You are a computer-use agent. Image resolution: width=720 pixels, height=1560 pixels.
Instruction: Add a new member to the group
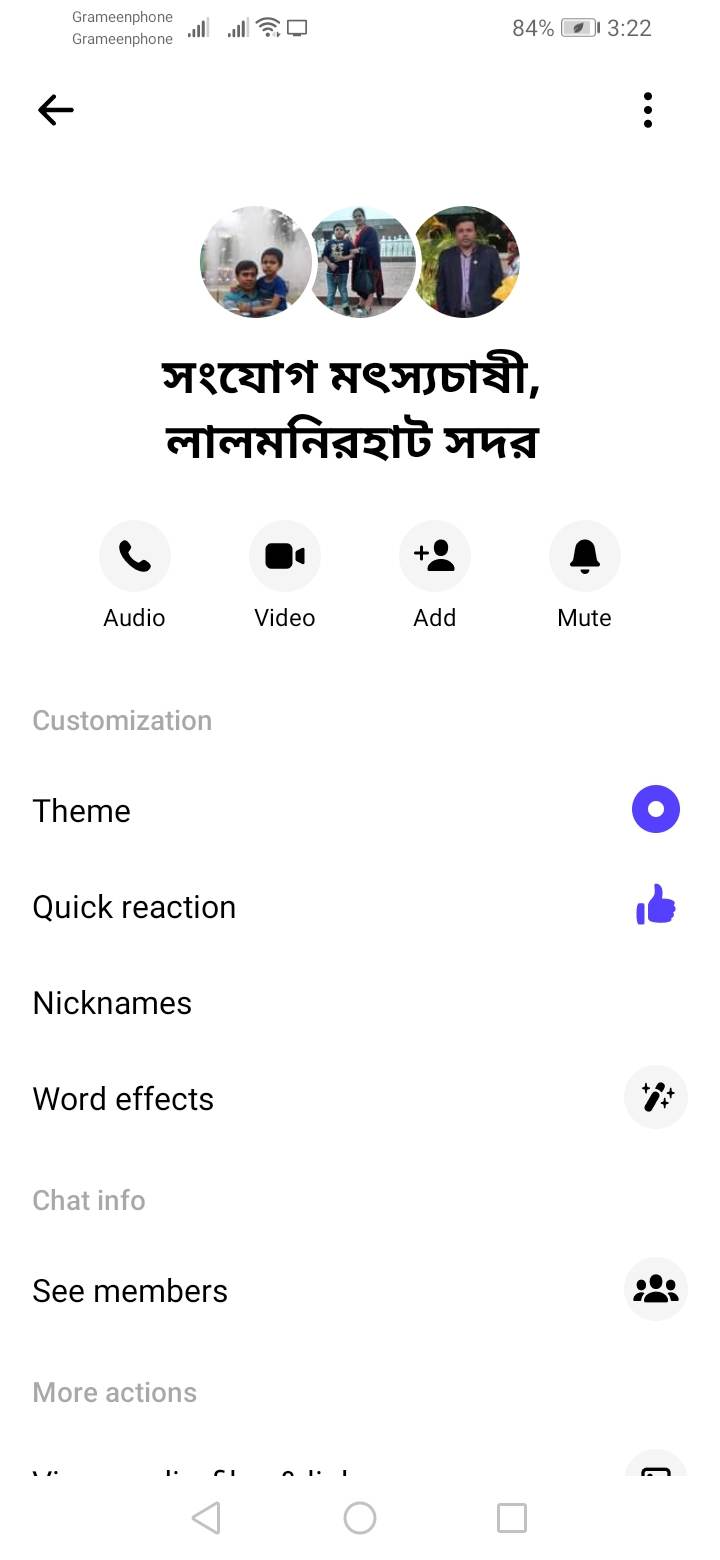click(x=435, y=556)
